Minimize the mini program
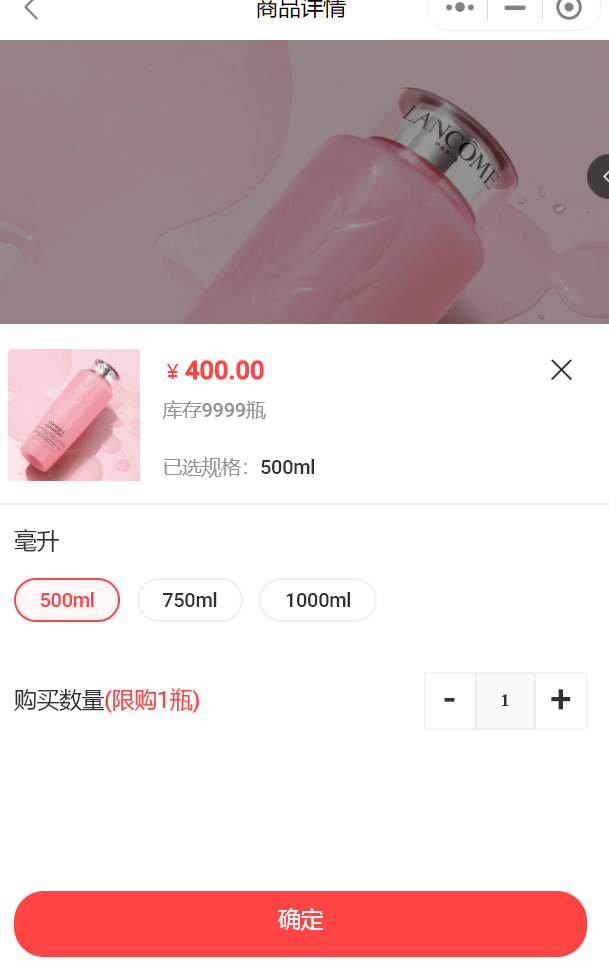Image resolution: width=609 pixels, height=961 pixels. [515, 8]
